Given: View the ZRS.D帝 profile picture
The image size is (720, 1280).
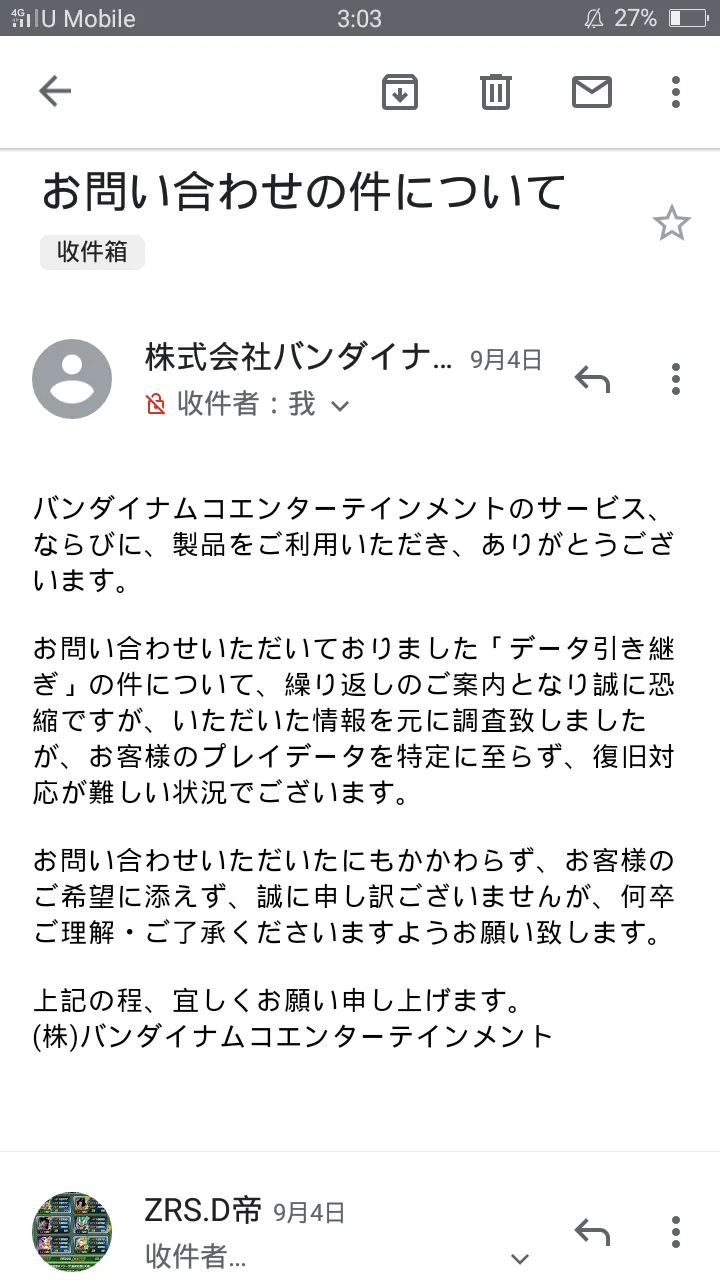Looking at the screenshot, I should pos(72,1232).
